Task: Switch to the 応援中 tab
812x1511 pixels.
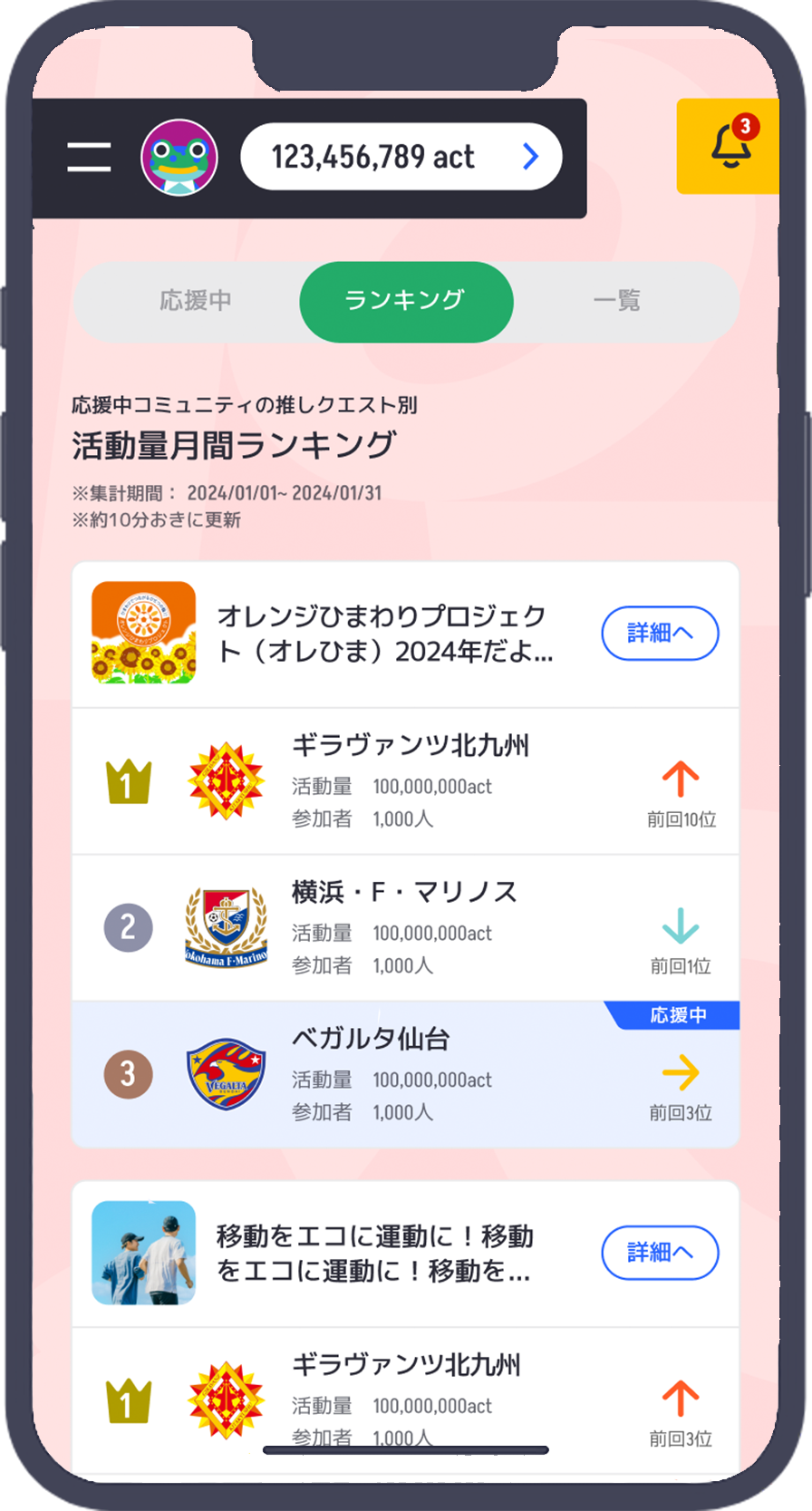Action: [x=195, y=301]
